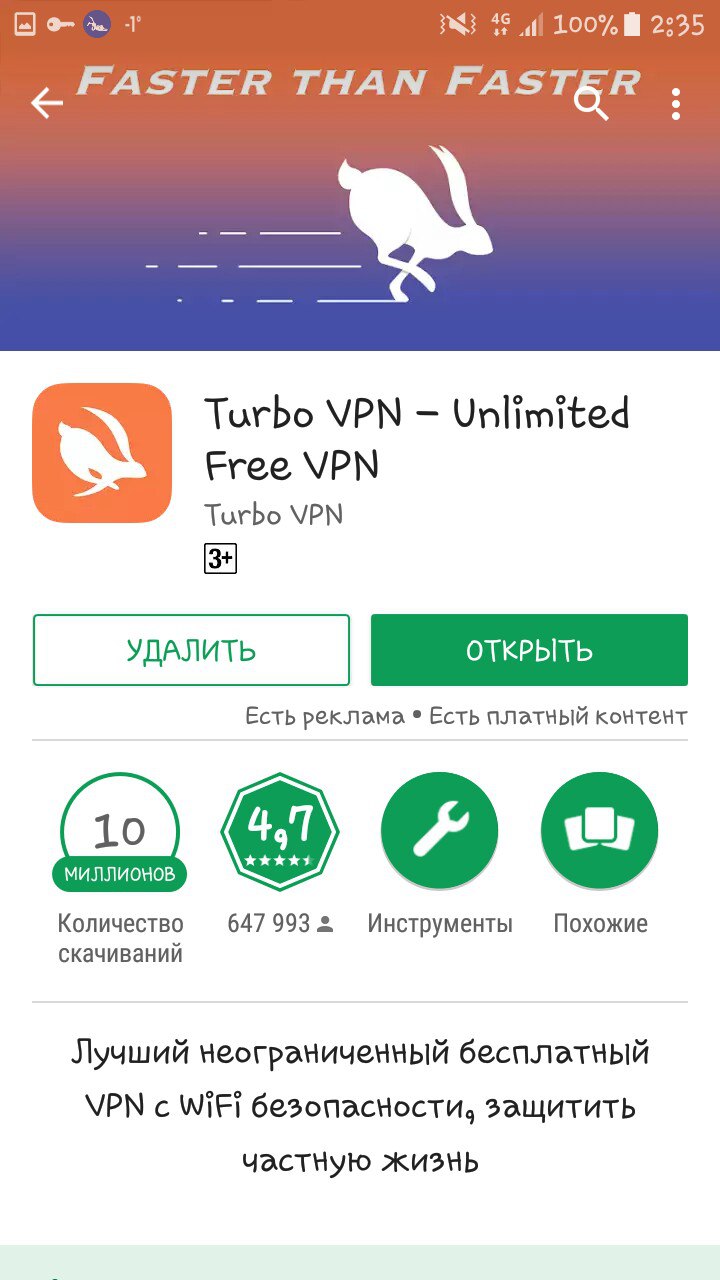Expand the app description text
The width and height of the screenshot is (720, 1280).
tap(360, 1106)
